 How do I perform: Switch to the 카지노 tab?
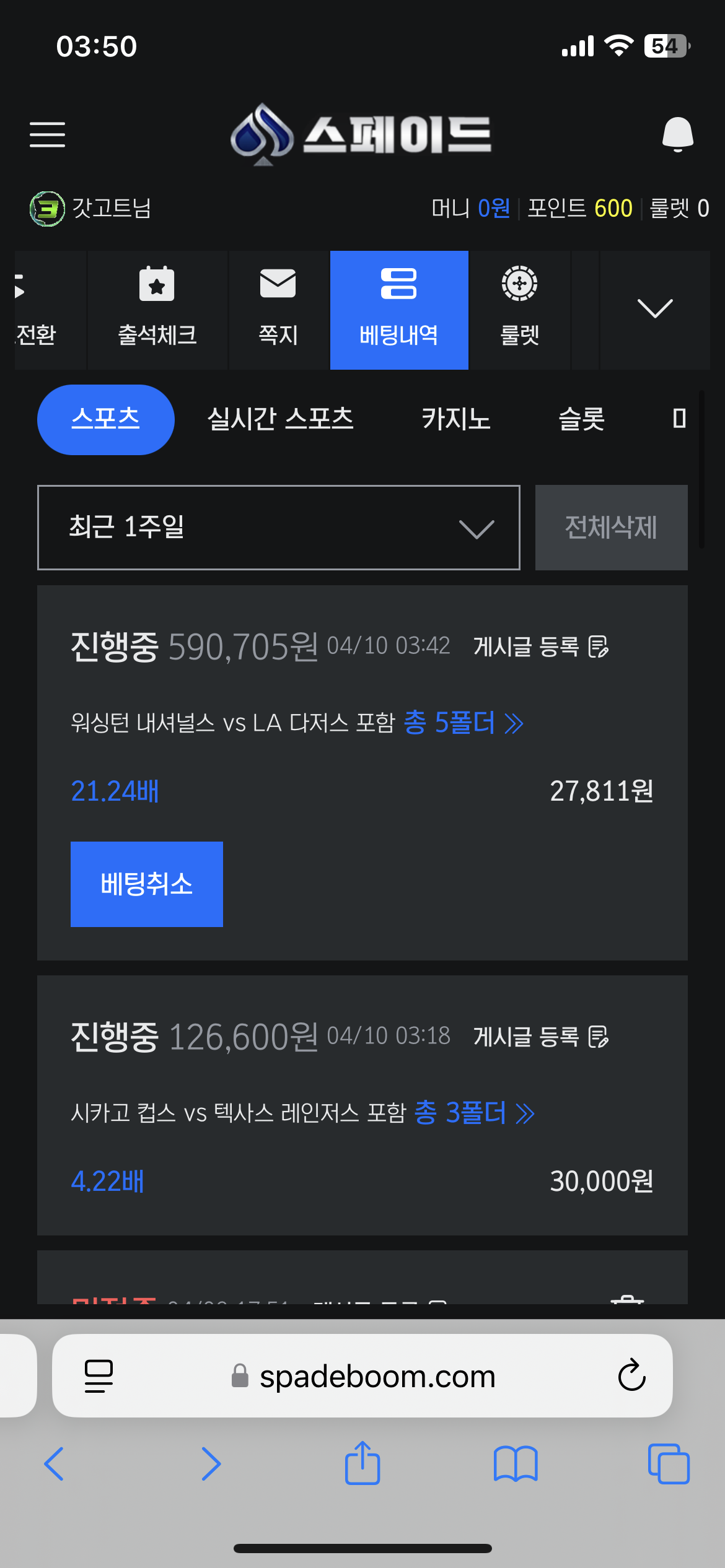click(456, 419)
